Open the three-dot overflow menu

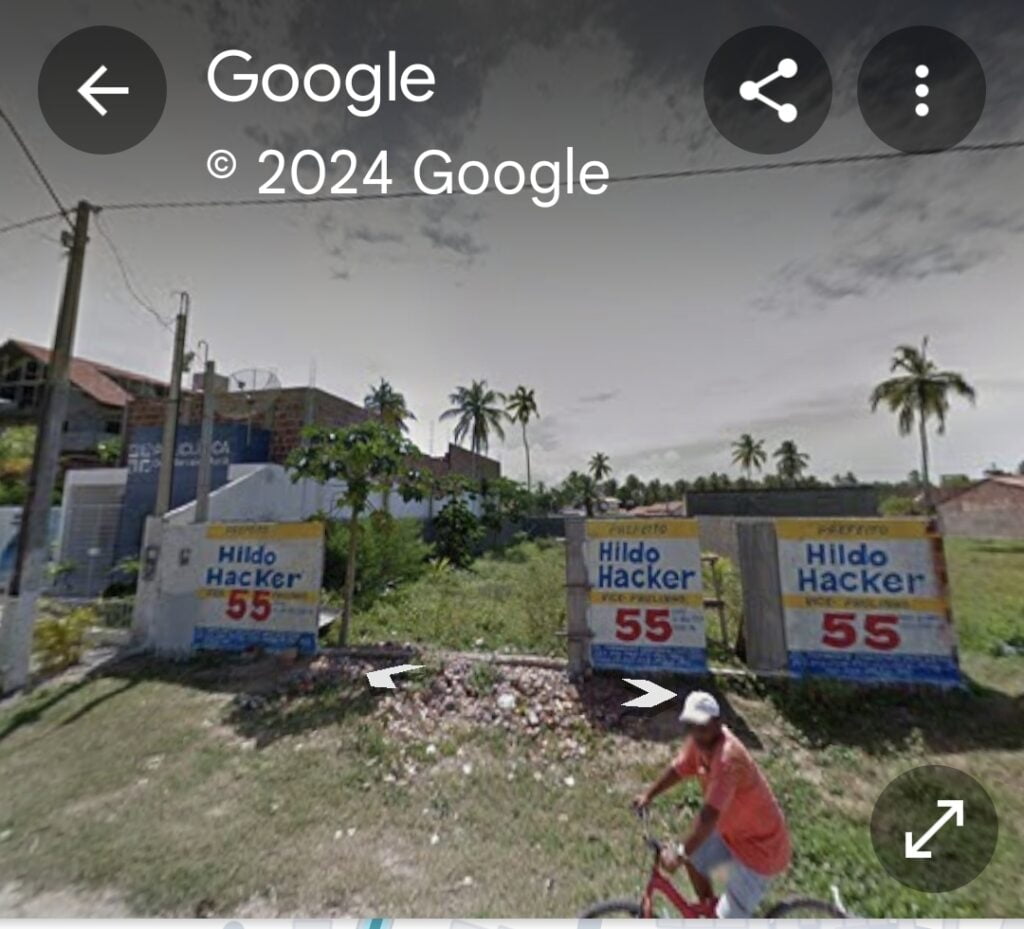coord(921,90)
